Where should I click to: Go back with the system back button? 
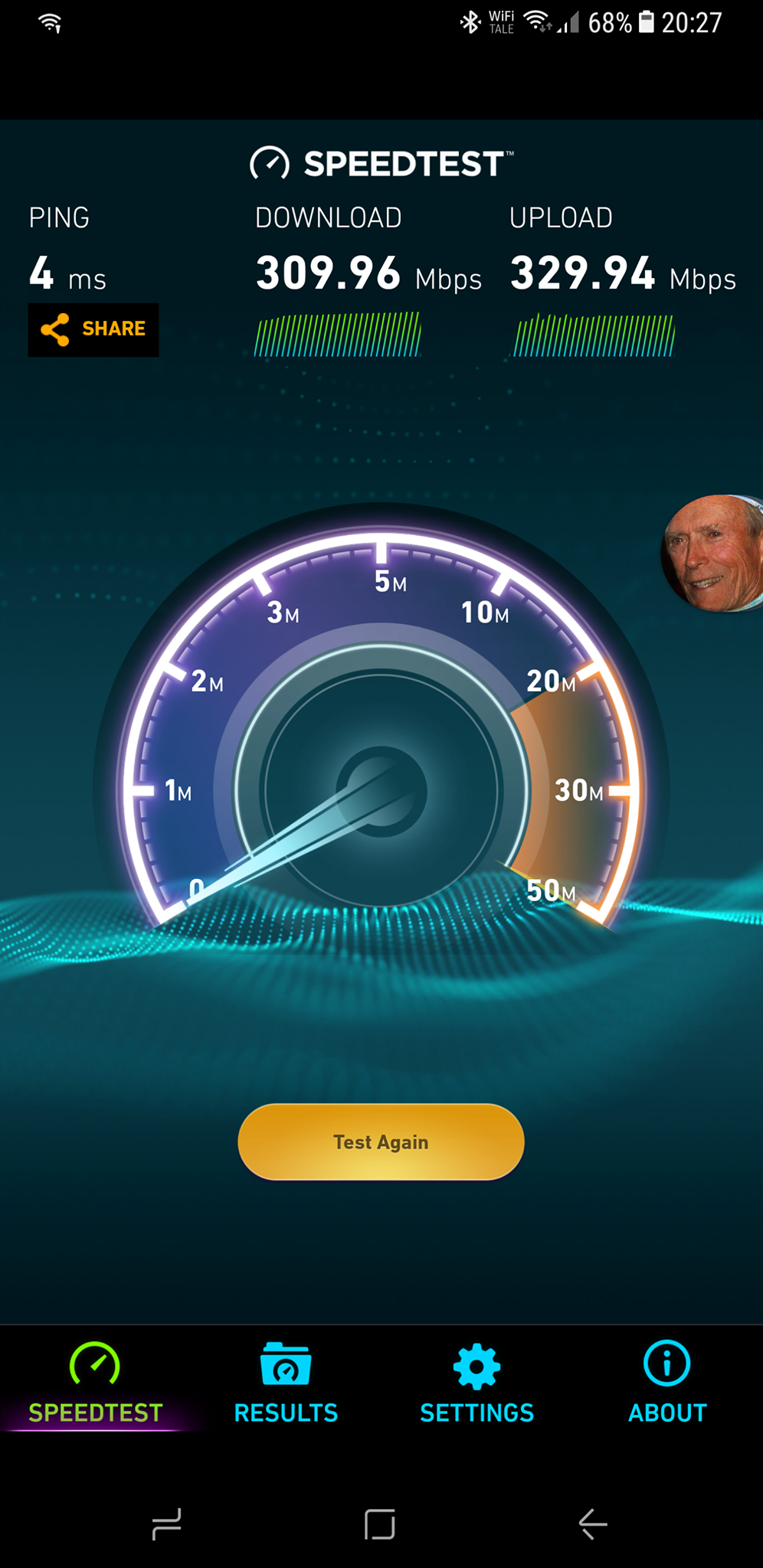pos(593,1524)
